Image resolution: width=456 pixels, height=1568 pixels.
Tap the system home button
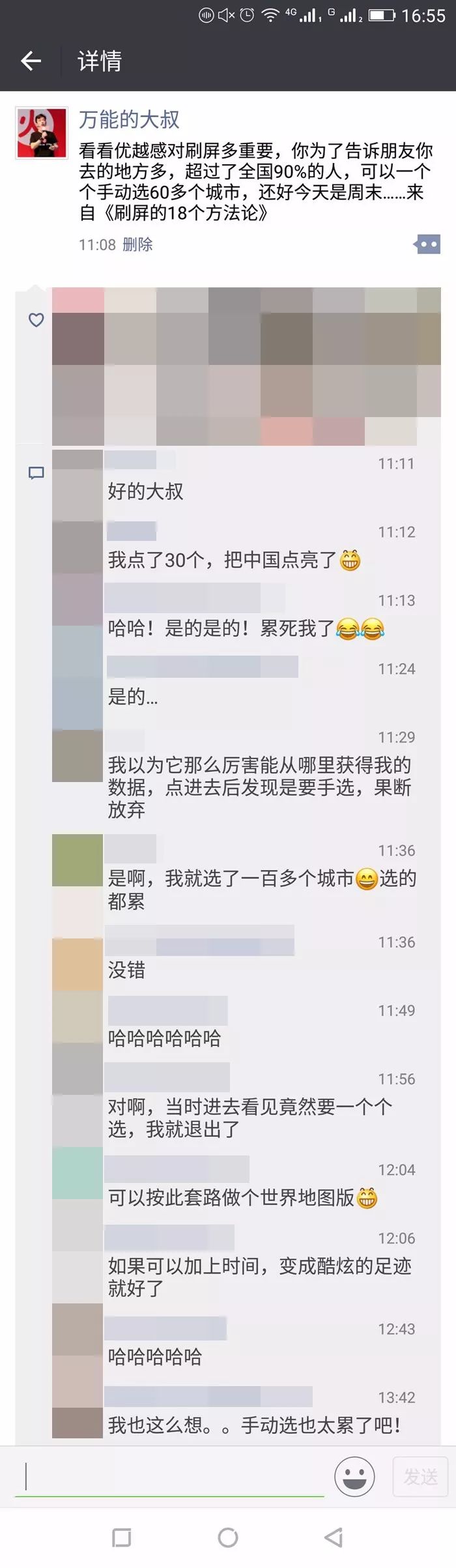tap(228, 1538)
